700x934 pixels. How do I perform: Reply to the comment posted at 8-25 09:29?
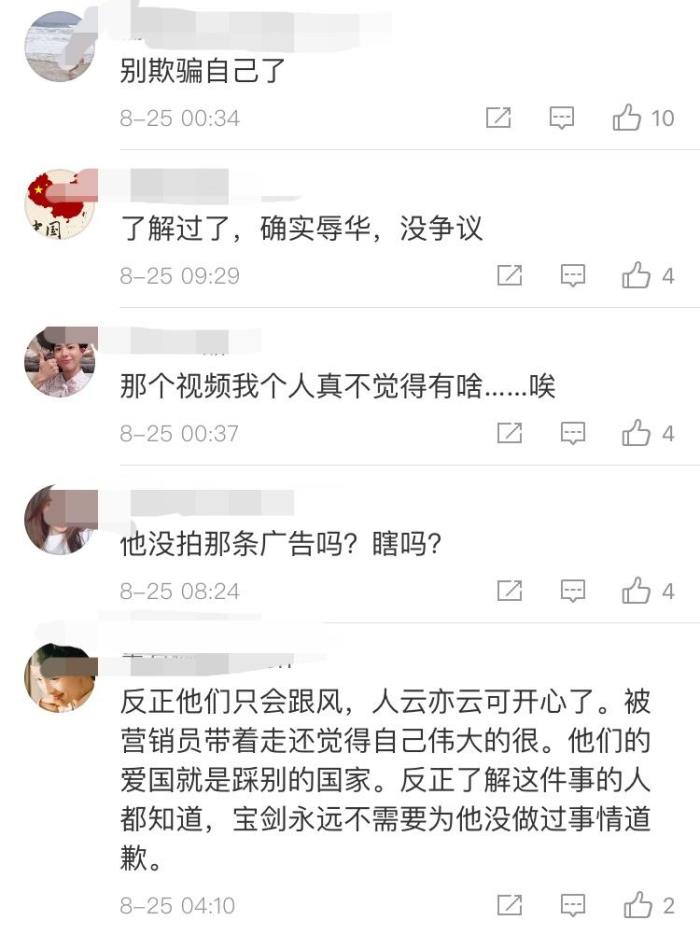point(572,276)
